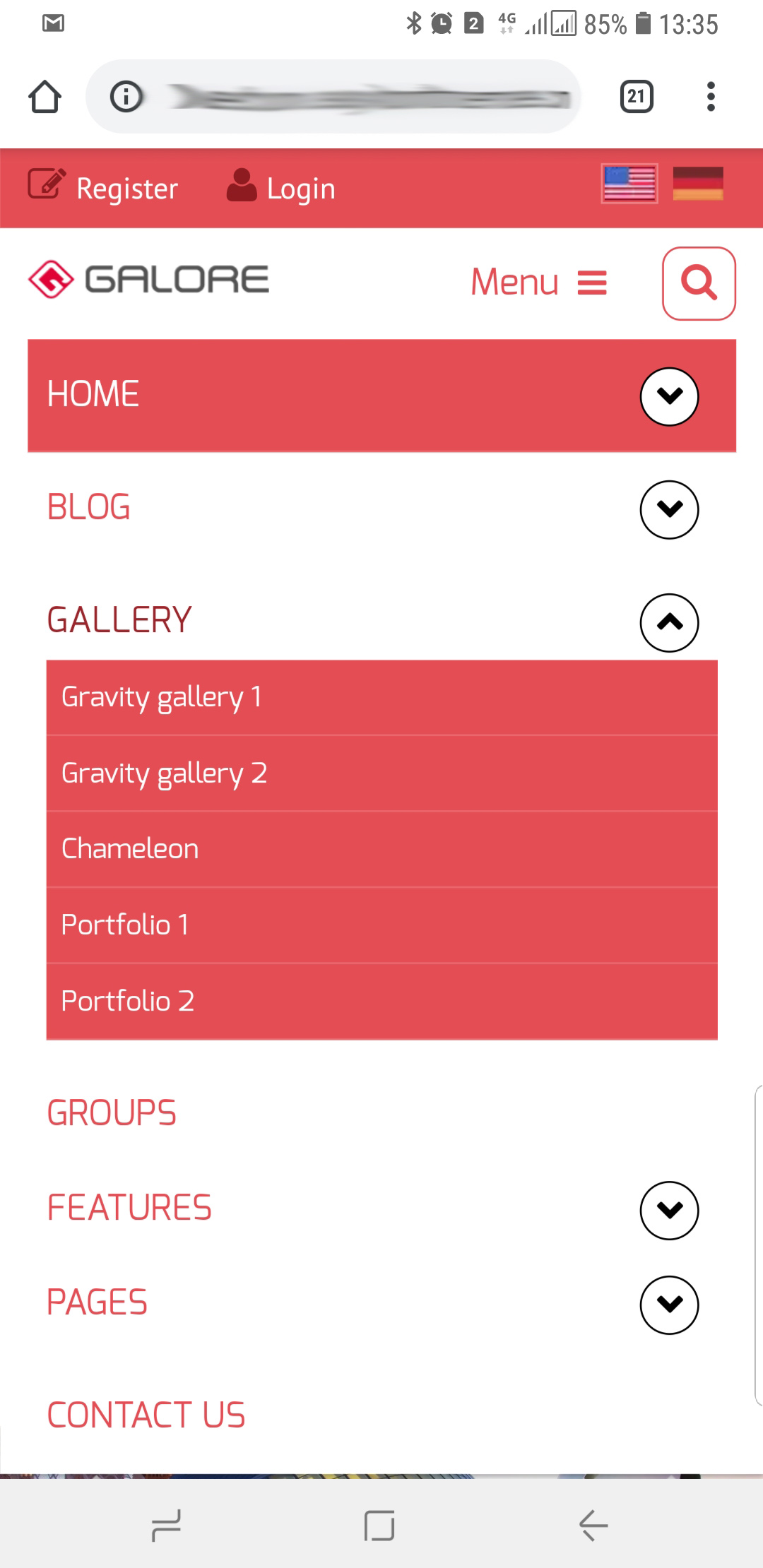763x1568 pixels.
Task: Open the CONTACT US page
Action: coord(146,1415)
